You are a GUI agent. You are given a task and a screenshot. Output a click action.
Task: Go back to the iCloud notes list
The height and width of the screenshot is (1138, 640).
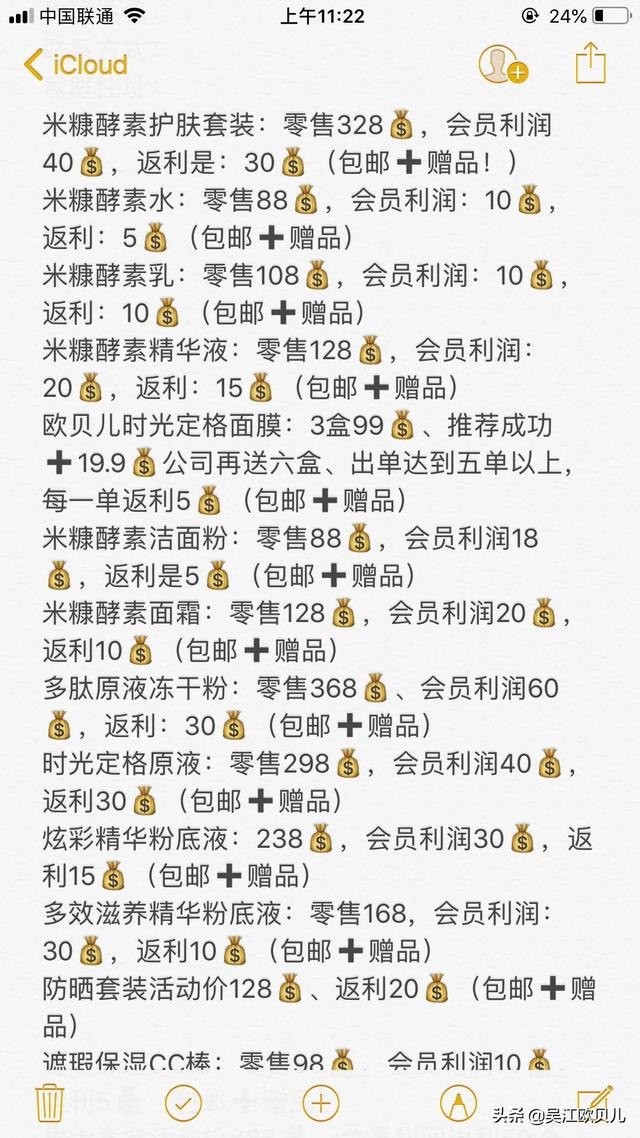[76, 65]
